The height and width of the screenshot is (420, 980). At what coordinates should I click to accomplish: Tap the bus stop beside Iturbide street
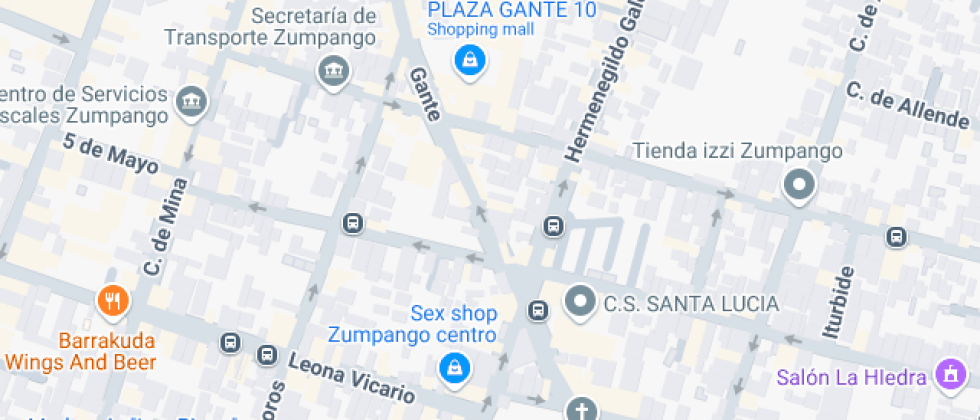tap(896, 237)
